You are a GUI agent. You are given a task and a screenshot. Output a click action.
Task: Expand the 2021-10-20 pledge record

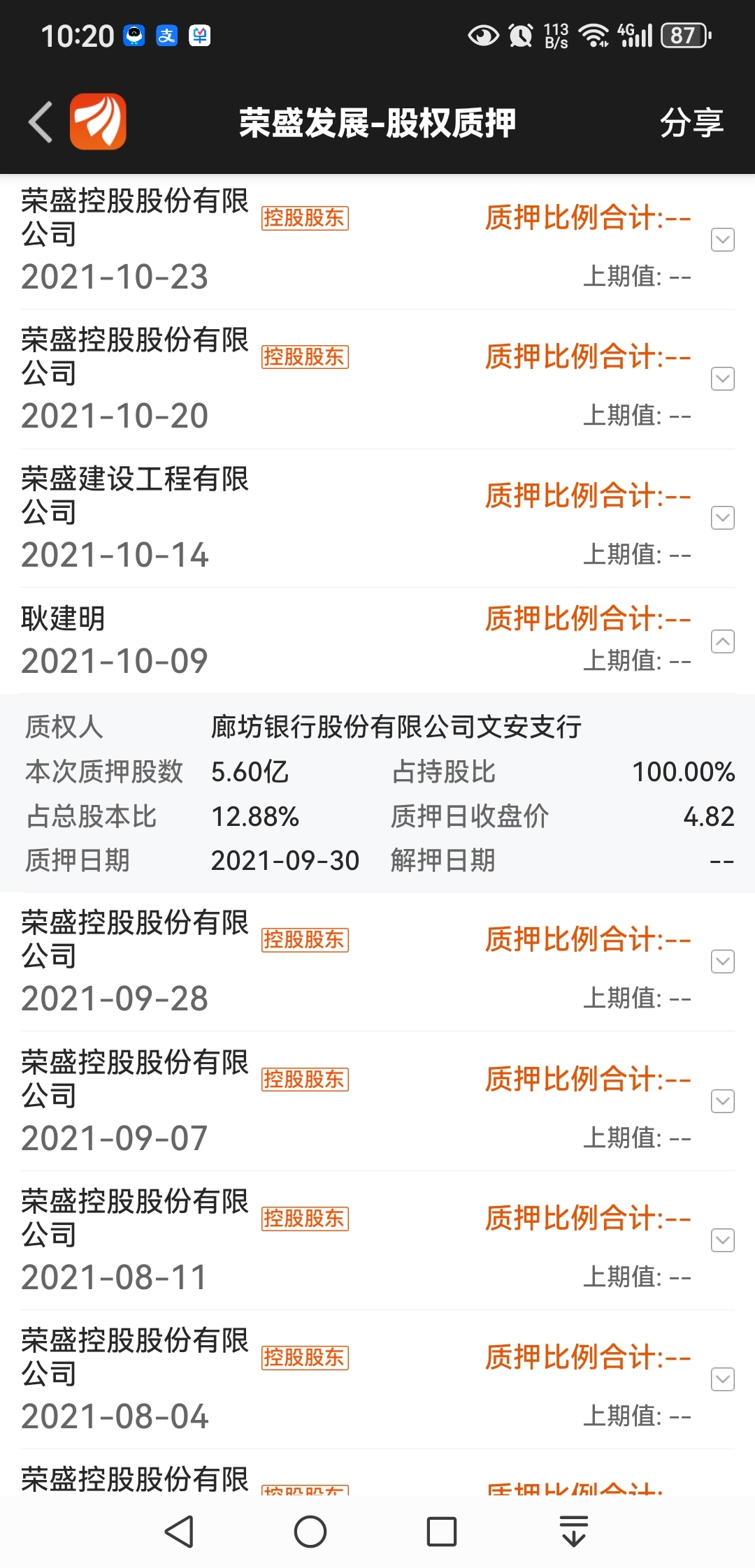722,379
